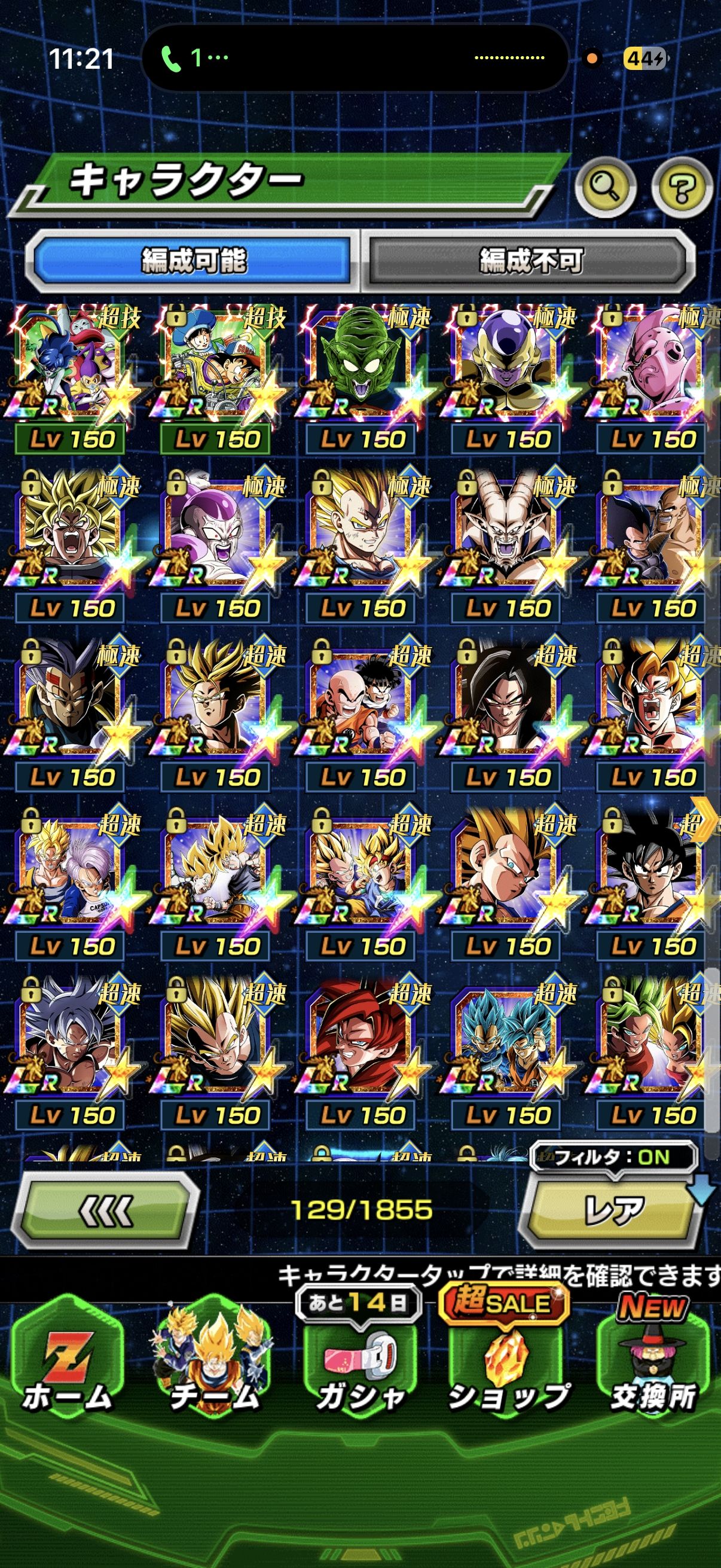
Task: Open the question mark help button
Action: (682, 188)
